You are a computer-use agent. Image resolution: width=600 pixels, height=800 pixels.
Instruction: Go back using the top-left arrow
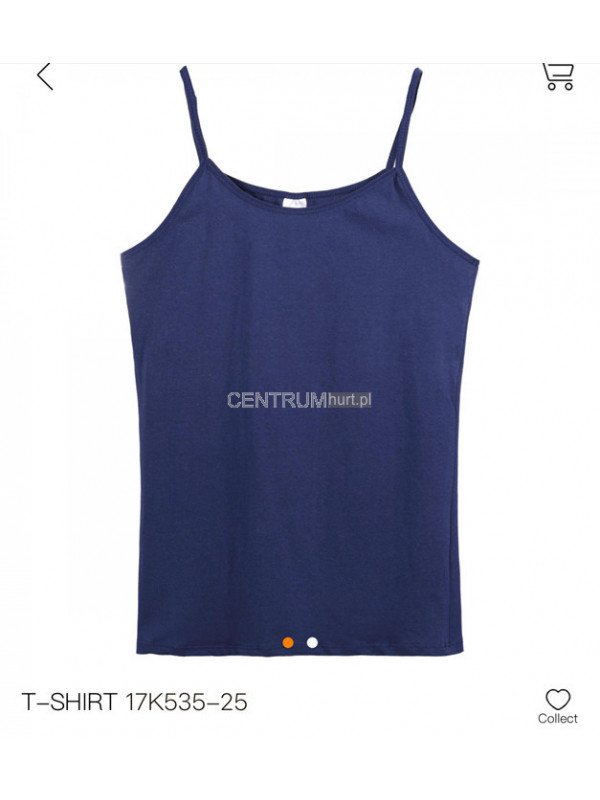[x=45, y=76]
